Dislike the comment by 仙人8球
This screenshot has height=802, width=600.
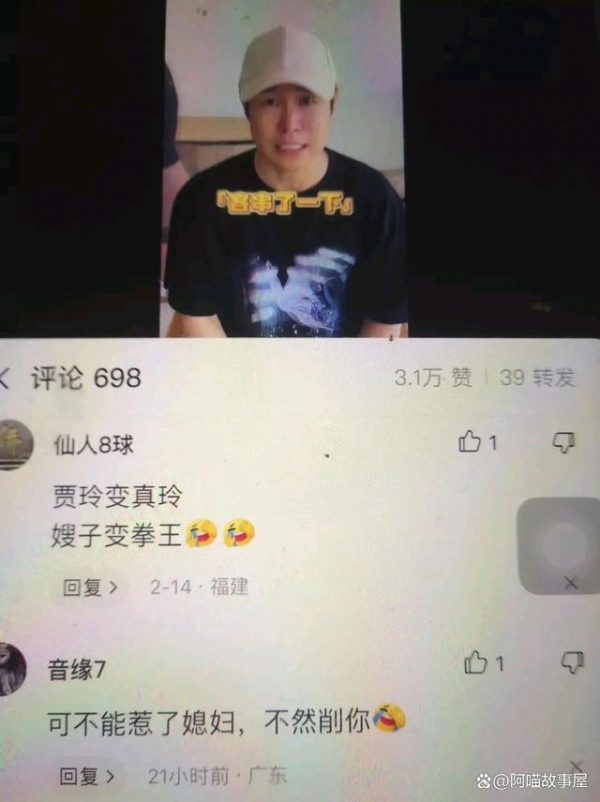tap(564, 442)
